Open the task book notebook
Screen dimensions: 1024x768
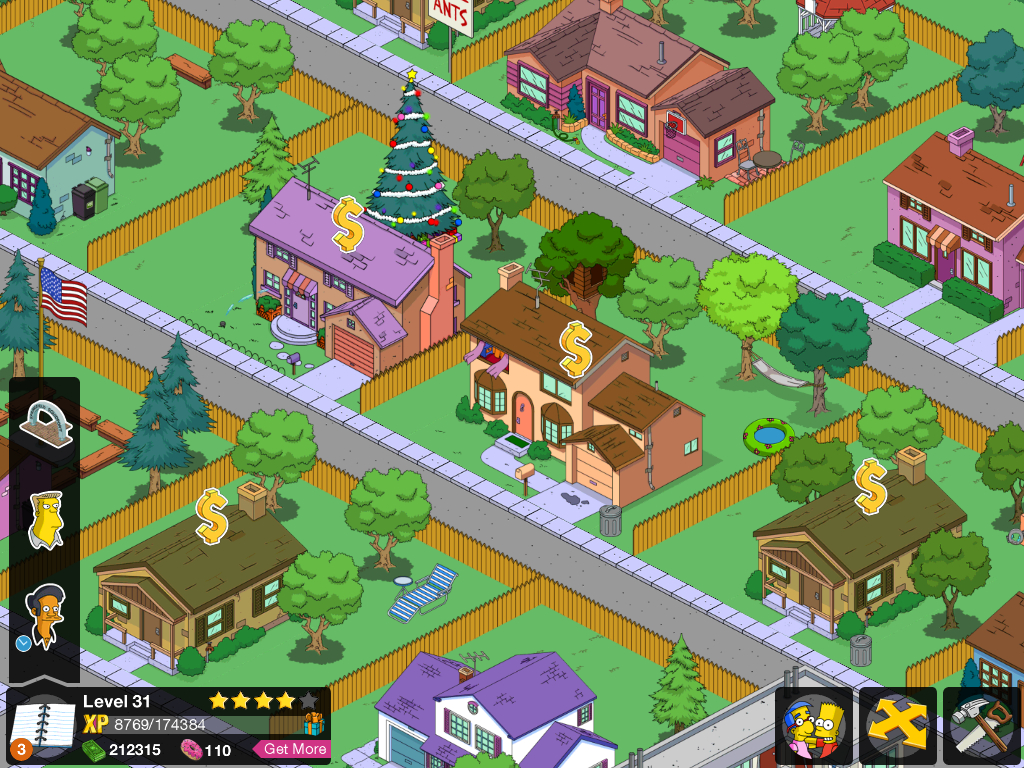pyautogui.click(x=42, y=727)
